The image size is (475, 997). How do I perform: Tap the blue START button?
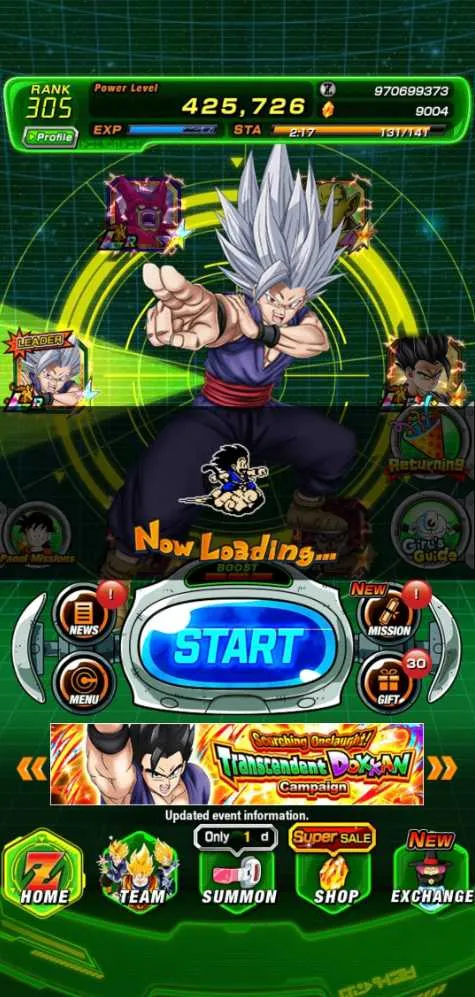click(x=237, y=645)
